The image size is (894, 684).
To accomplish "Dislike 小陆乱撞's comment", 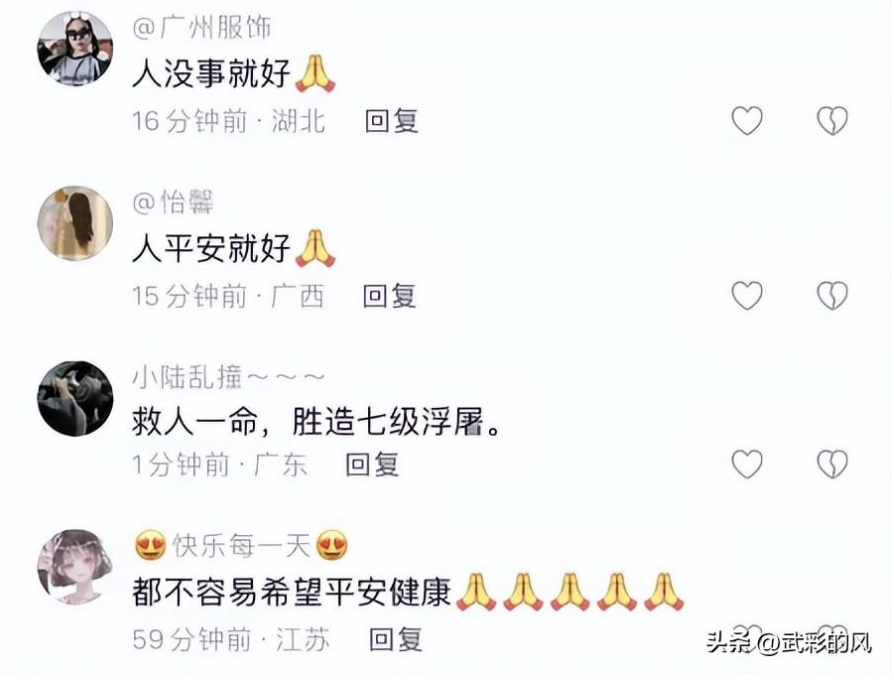I will coord(832,464).
